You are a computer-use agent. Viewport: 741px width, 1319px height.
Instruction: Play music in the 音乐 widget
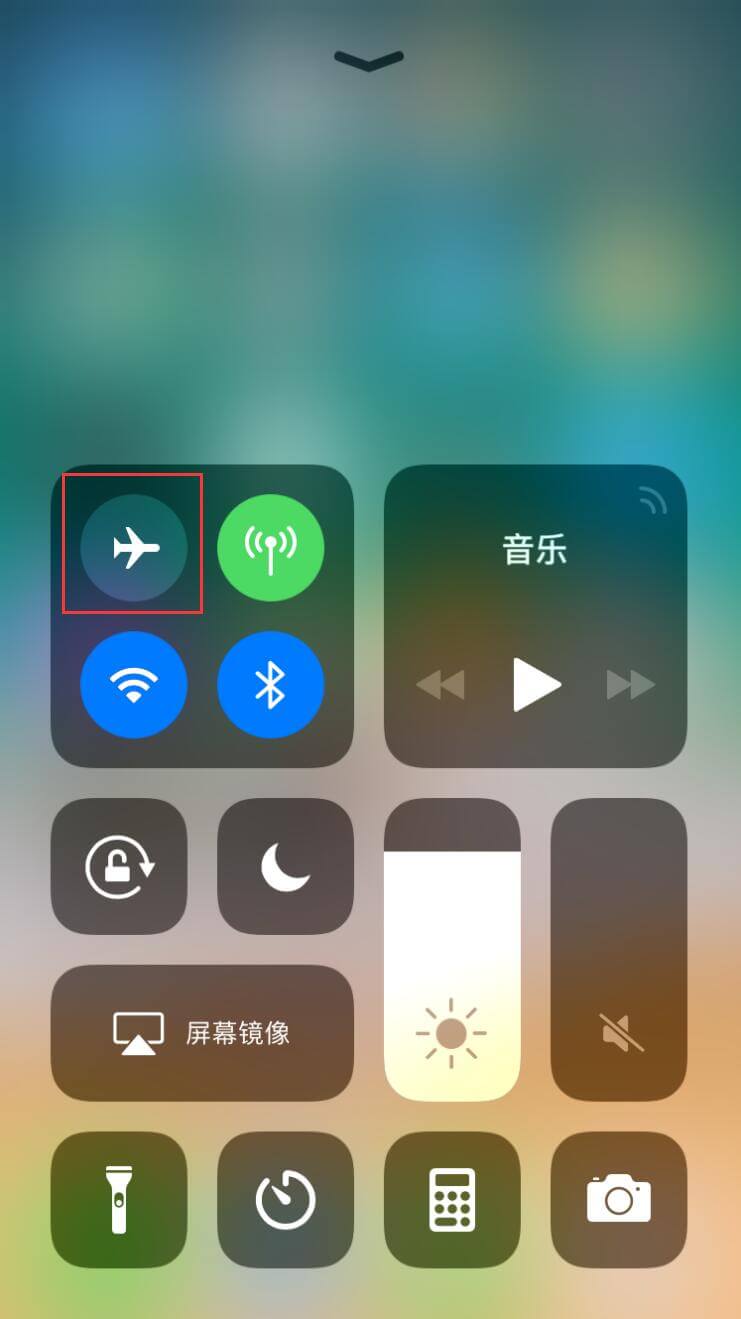[536, 685]
